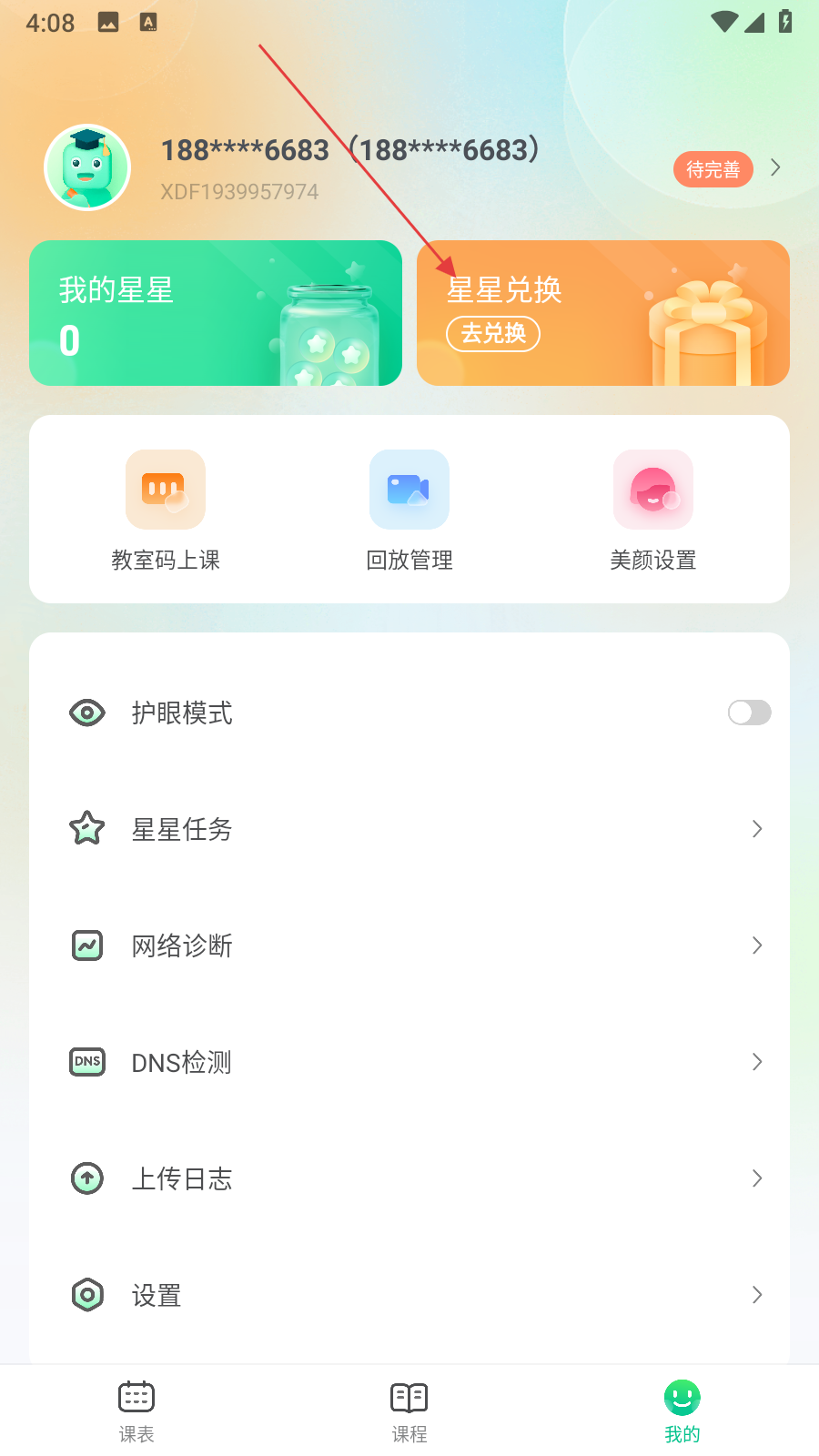Select the 我的 tab
The image size is (819, 1456).
[x=682, y=1410]
